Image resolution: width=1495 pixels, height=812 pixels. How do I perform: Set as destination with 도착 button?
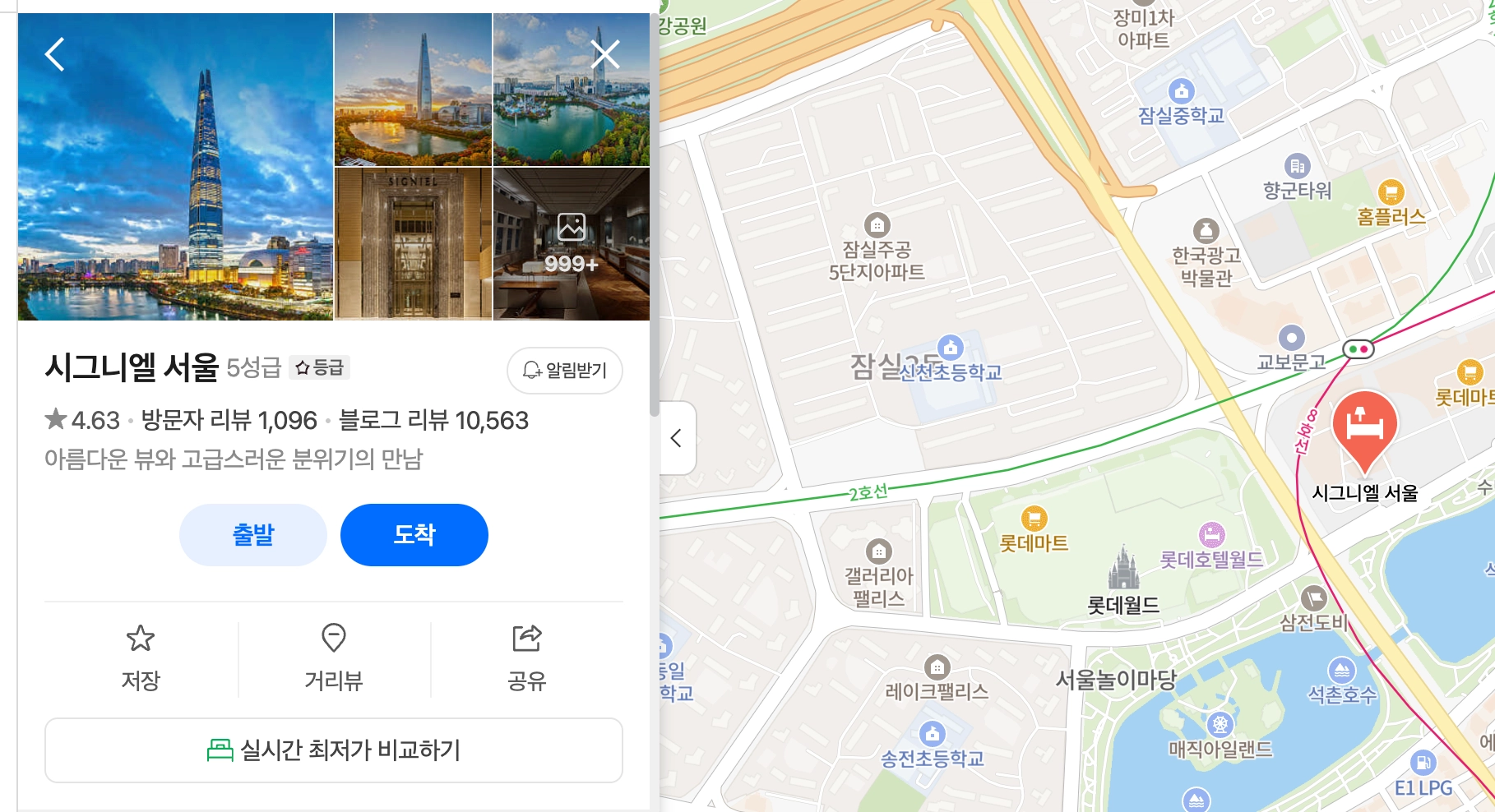point(414,535)
